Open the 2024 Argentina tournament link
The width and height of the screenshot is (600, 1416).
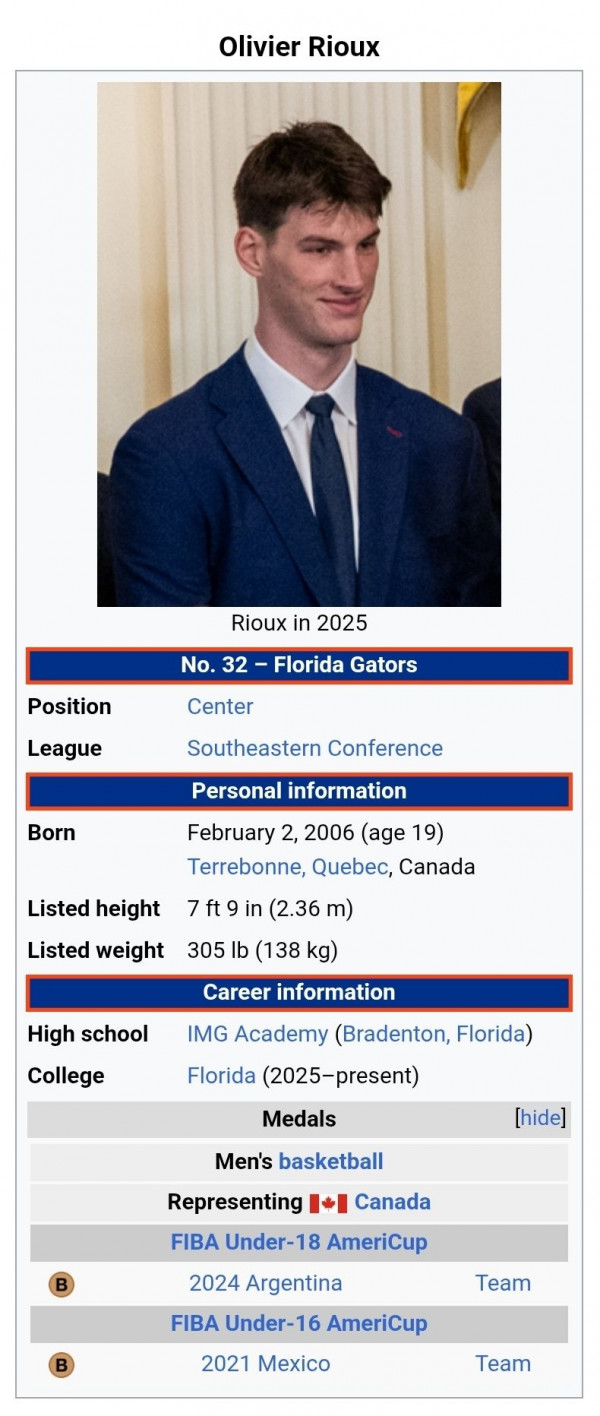point(265,1283)
